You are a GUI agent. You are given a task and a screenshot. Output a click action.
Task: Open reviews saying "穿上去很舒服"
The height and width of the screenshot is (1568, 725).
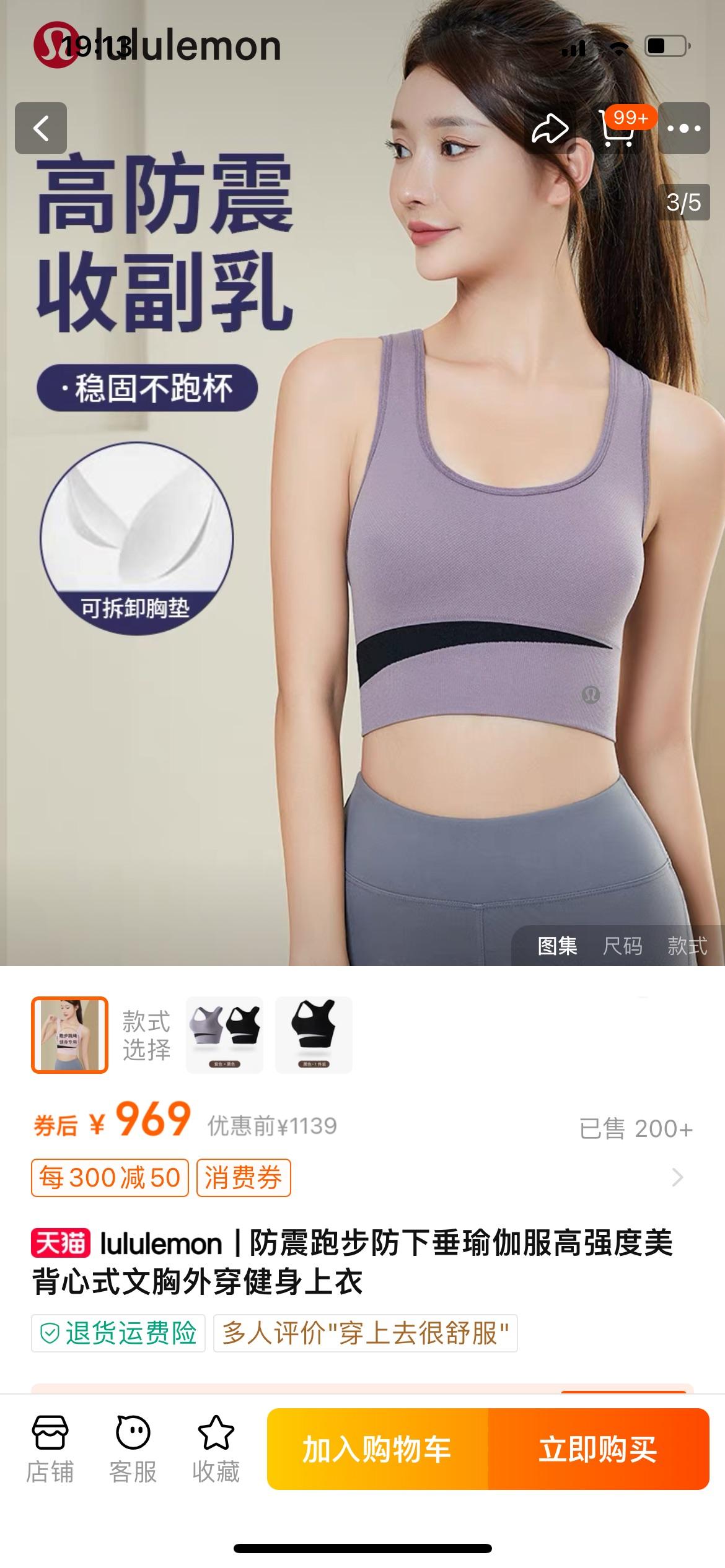point(365,1333)
